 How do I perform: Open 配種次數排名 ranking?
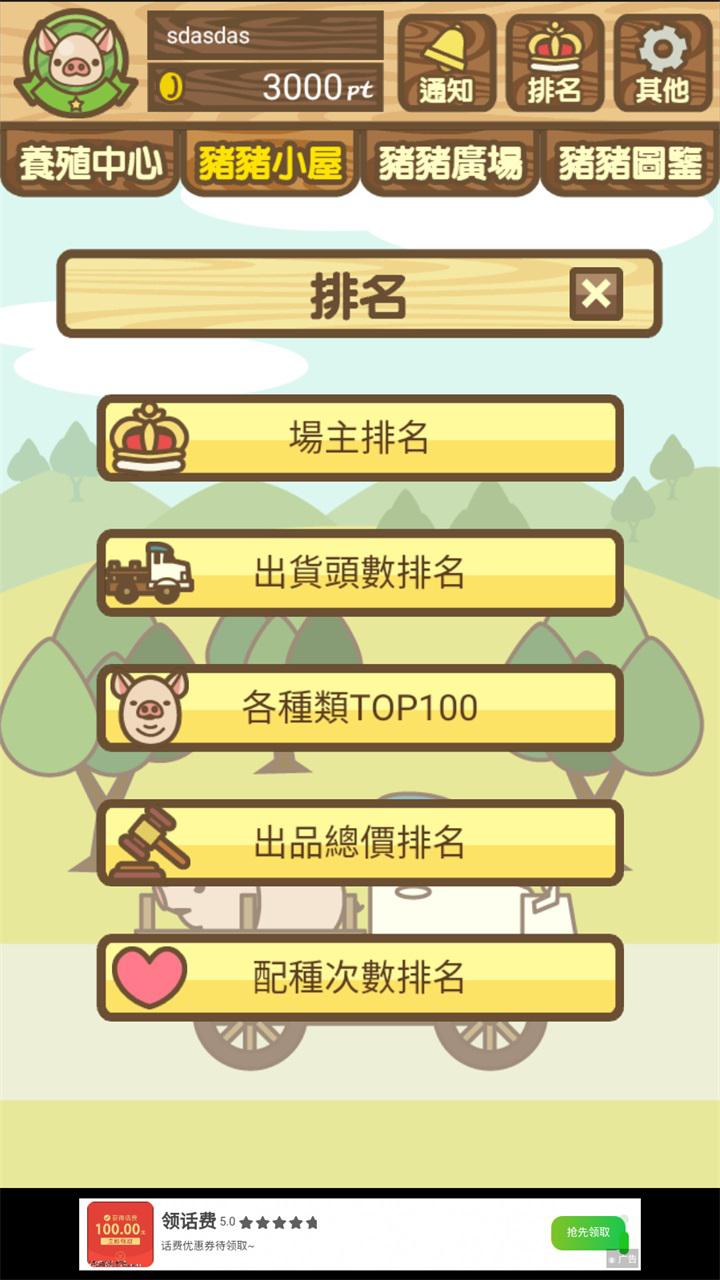pos(360,978)
